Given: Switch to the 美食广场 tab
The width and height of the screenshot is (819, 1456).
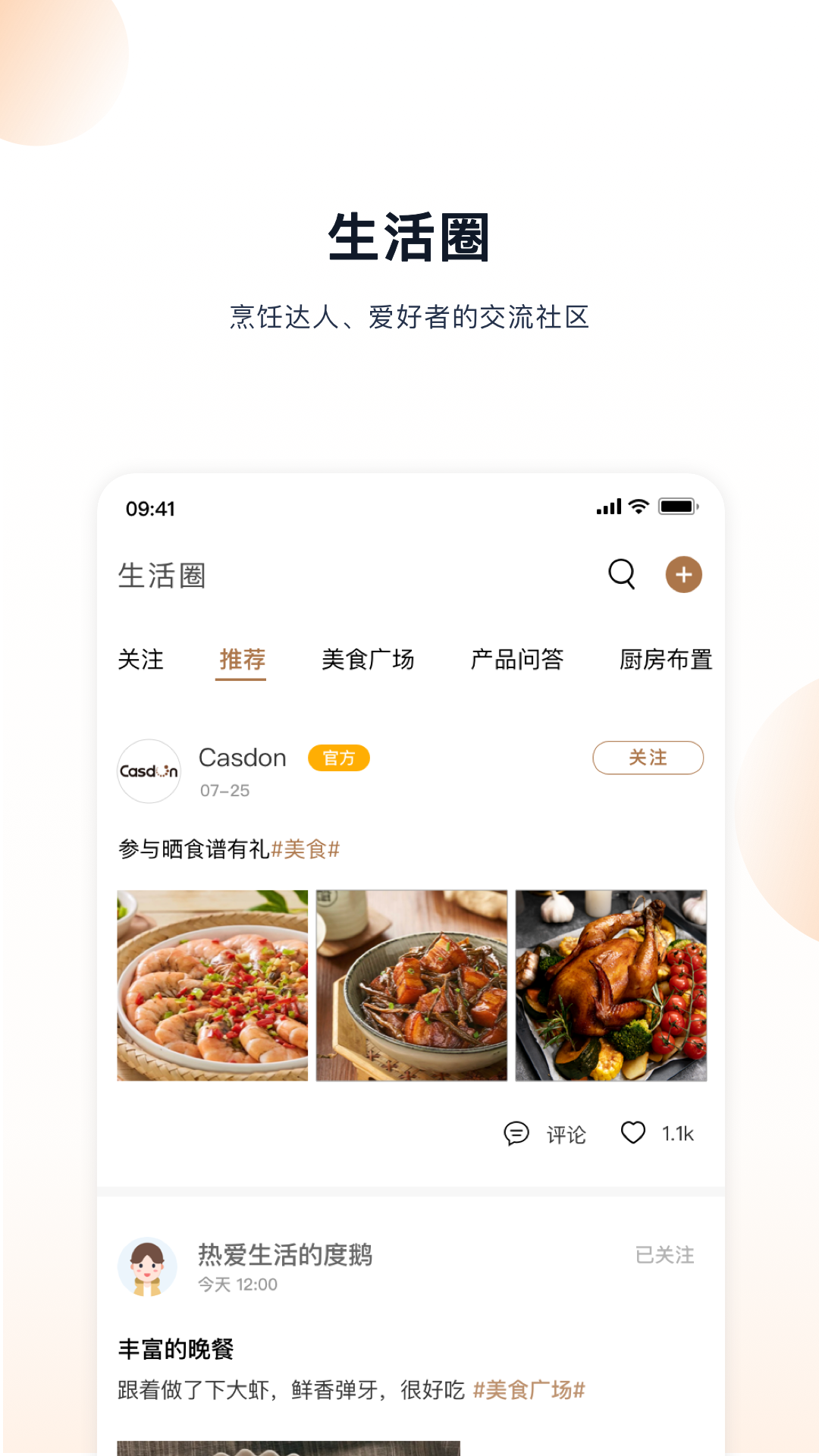Looking at the screenshot, I should (x=368, y=661).
